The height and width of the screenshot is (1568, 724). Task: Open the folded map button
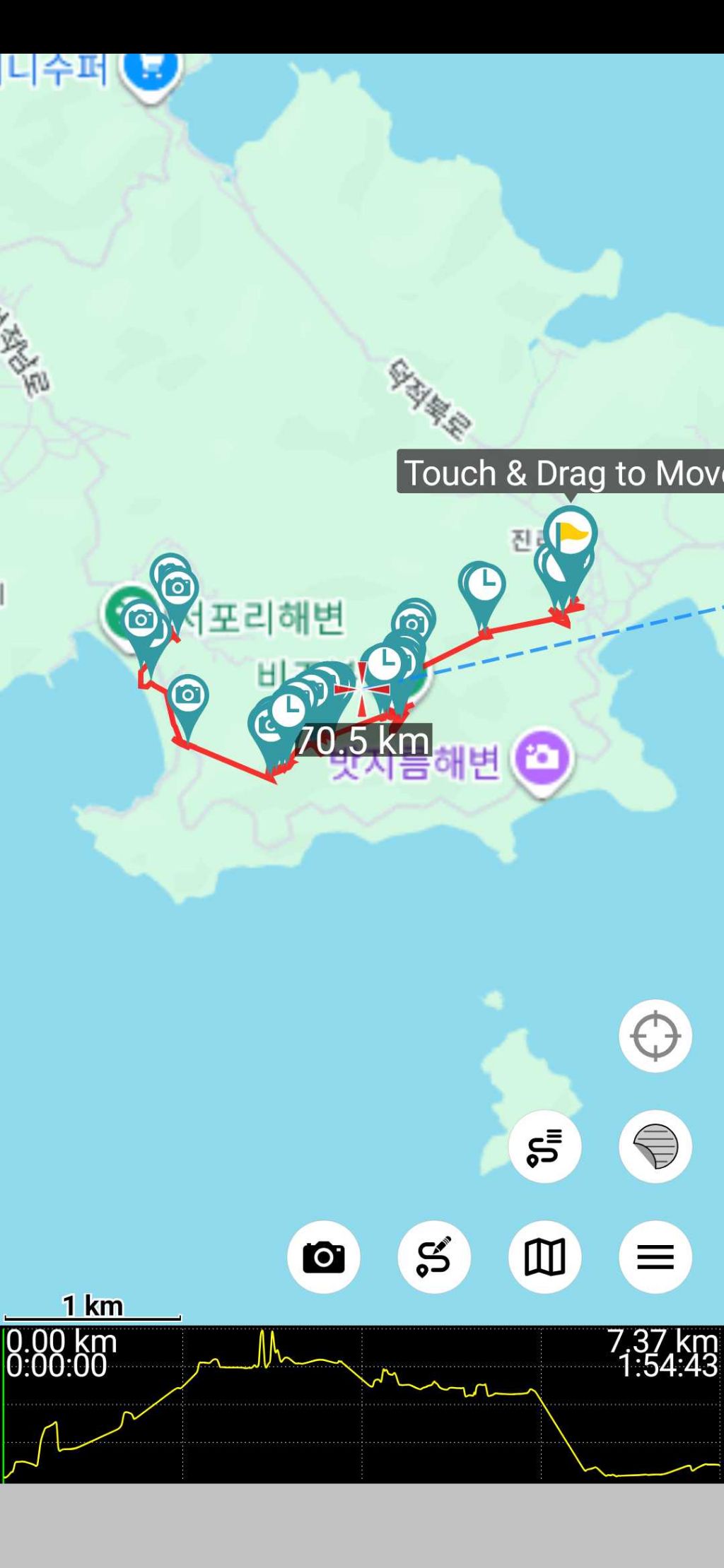point(544,1256)
